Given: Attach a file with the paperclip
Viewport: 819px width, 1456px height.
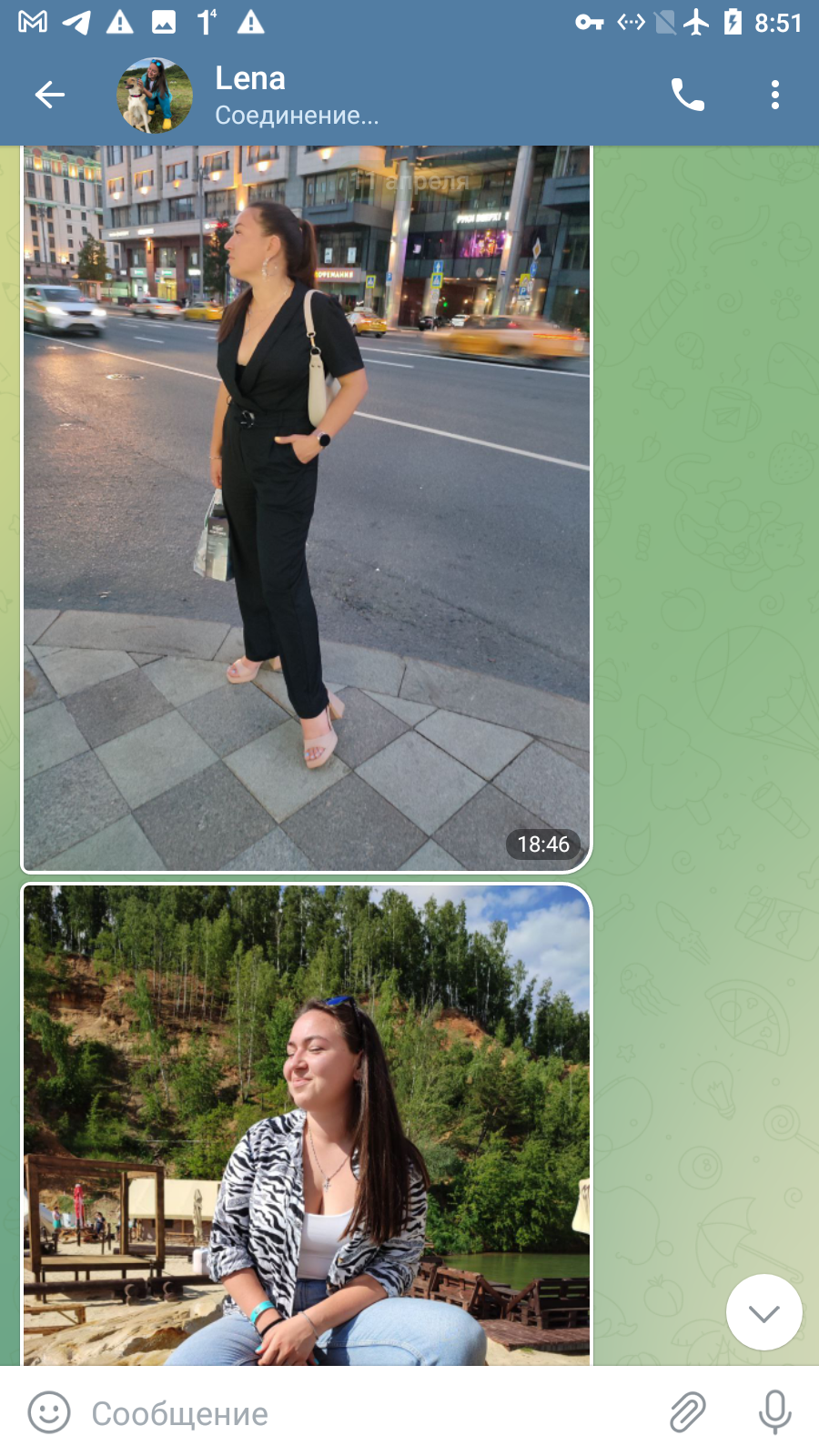Looking at the screenshot, I should [x=688, y=1412].
